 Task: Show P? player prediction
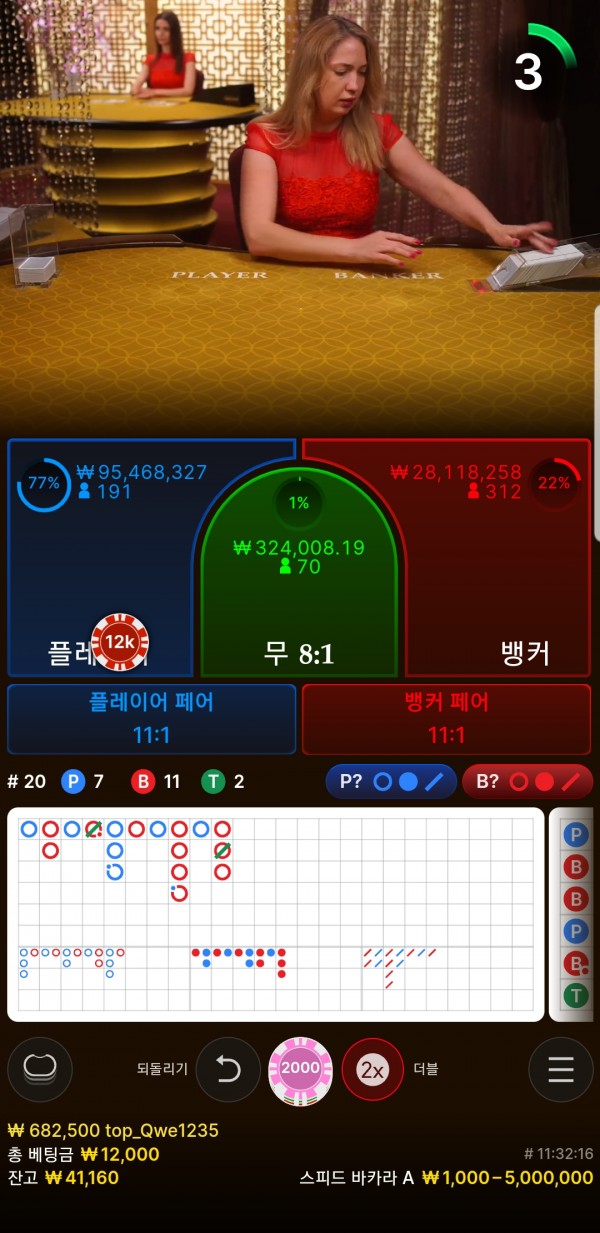(391, 781)
